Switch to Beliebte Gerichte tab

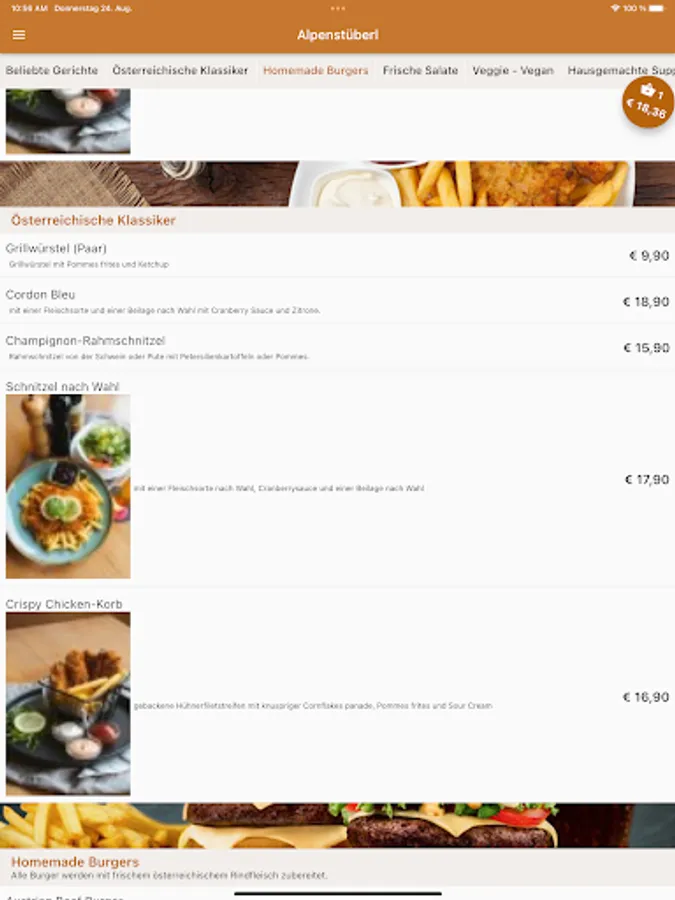[x=52, y=70]
